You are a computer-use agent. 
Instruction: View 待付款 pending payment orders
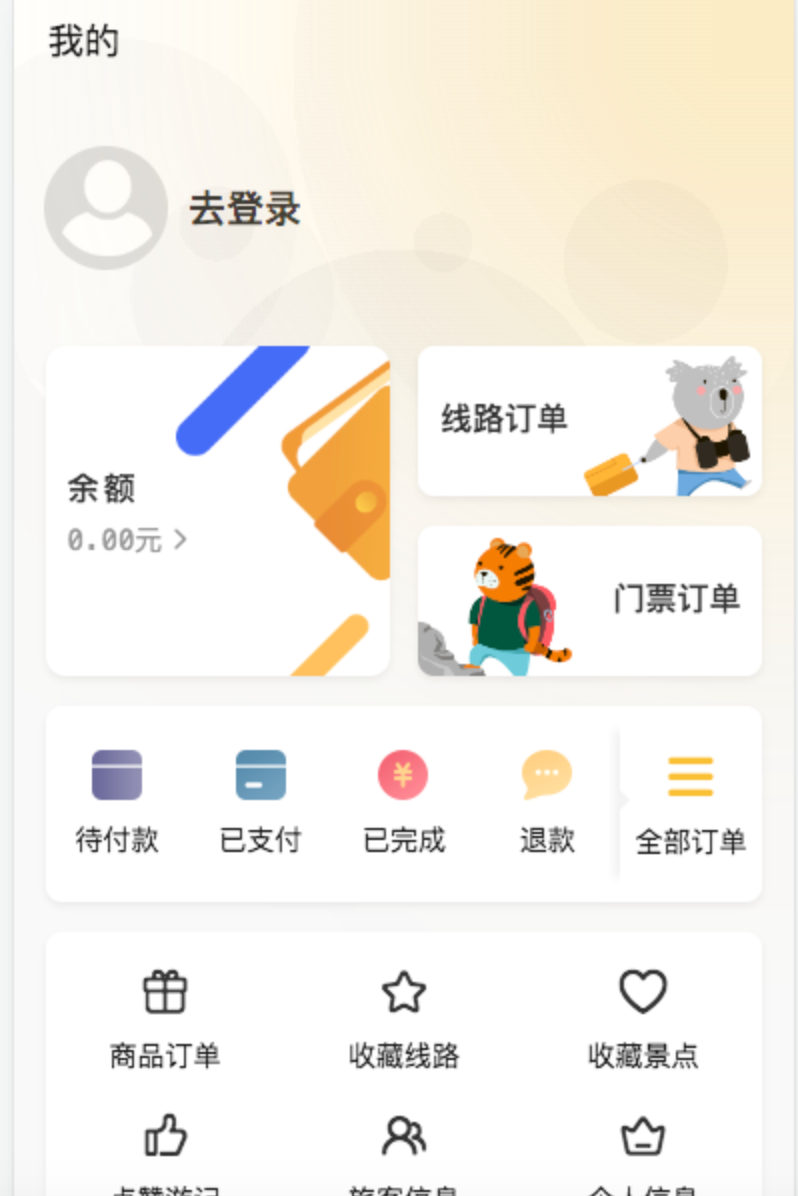point(117,802)
